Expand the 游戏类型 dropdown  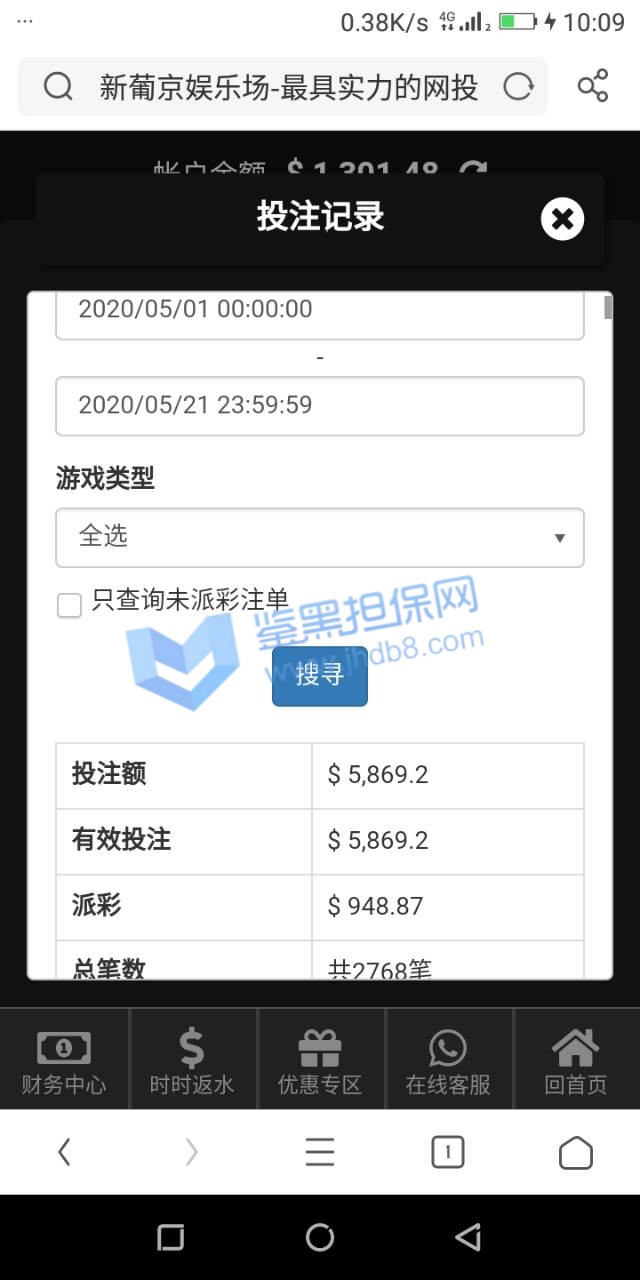pyautogui.click(x=319, y=537)
